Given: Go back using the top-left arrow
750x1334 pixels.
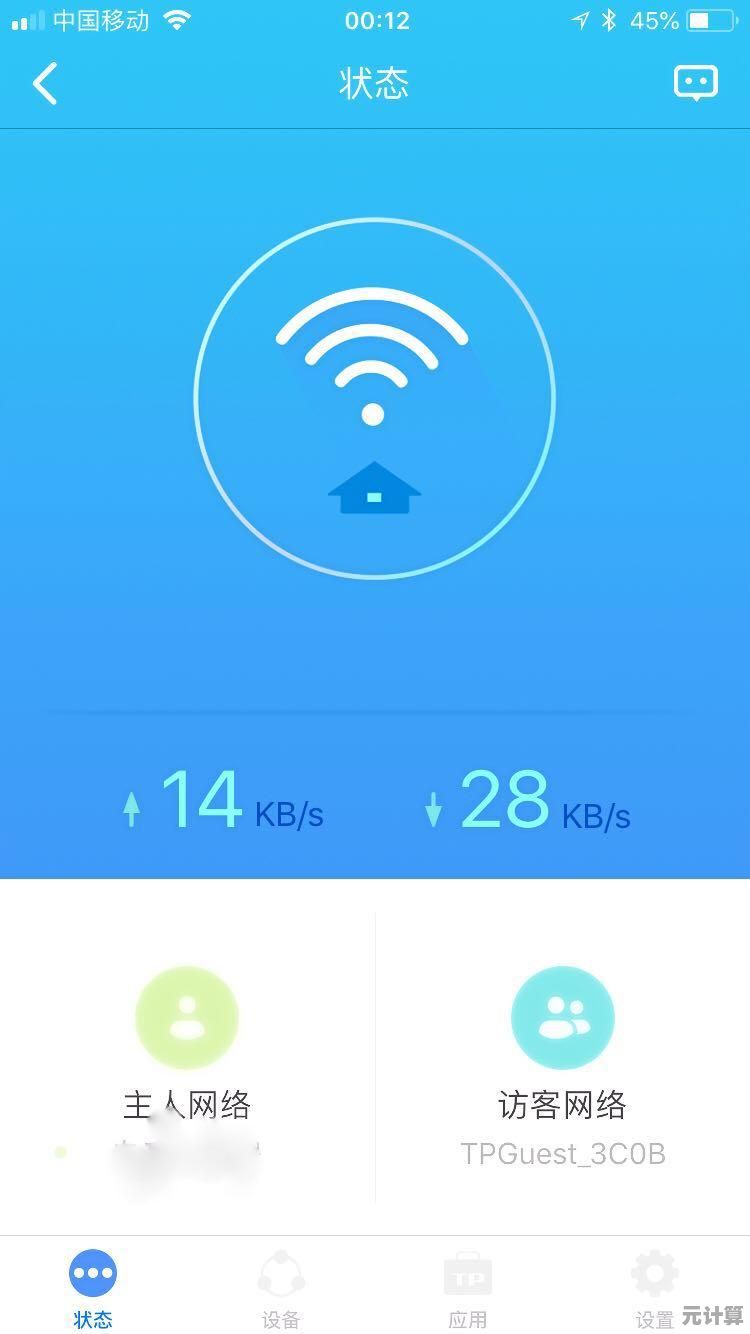Looking at the screenshot, I should pyautogui.click(x=45, y=83).
